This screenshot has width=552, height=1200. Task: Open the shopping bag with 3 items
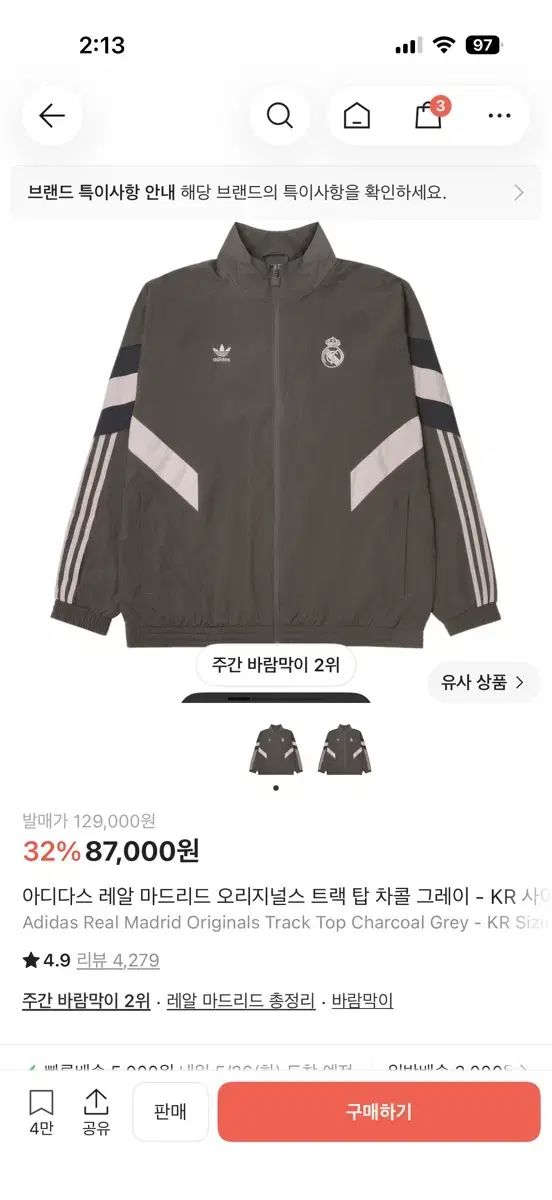click(x=430, y=115)
